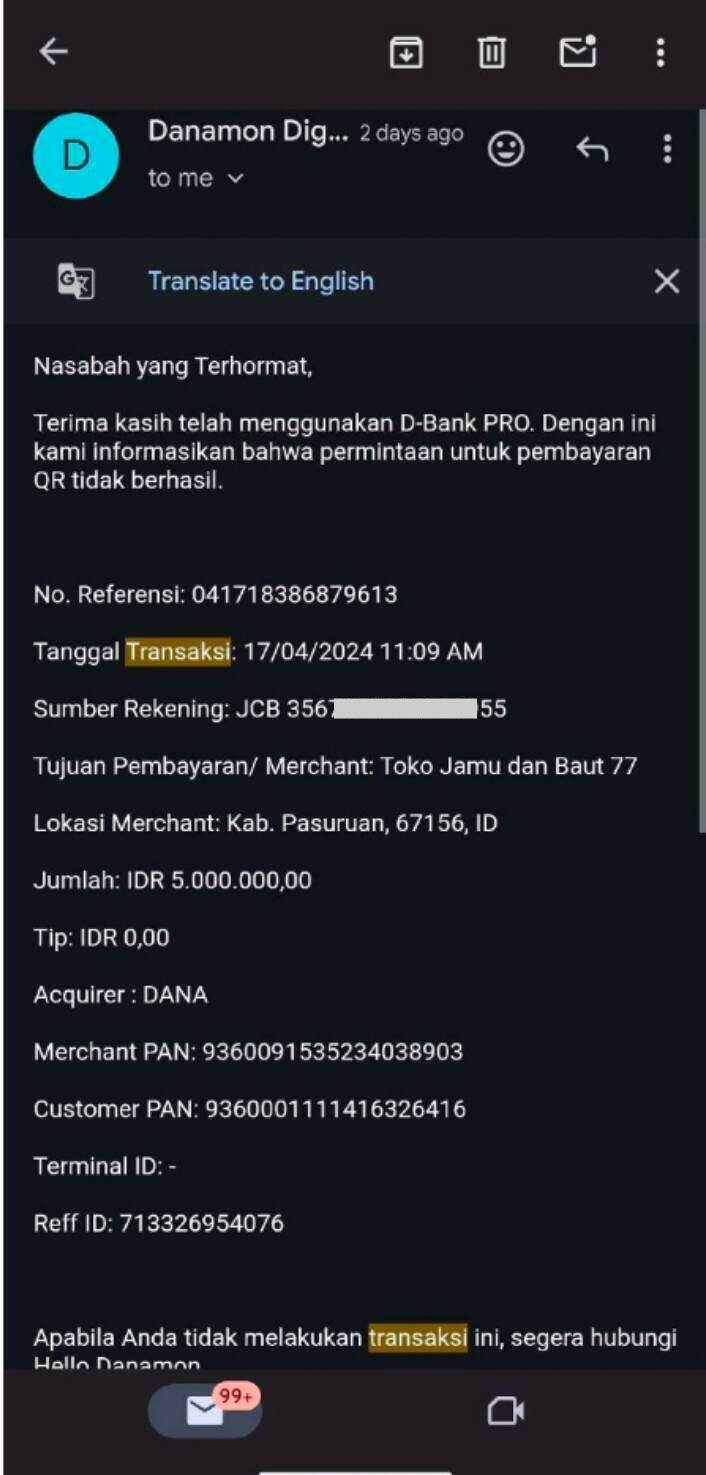Translate the email to English
The image size is (706, 1475).
point(261,281)
